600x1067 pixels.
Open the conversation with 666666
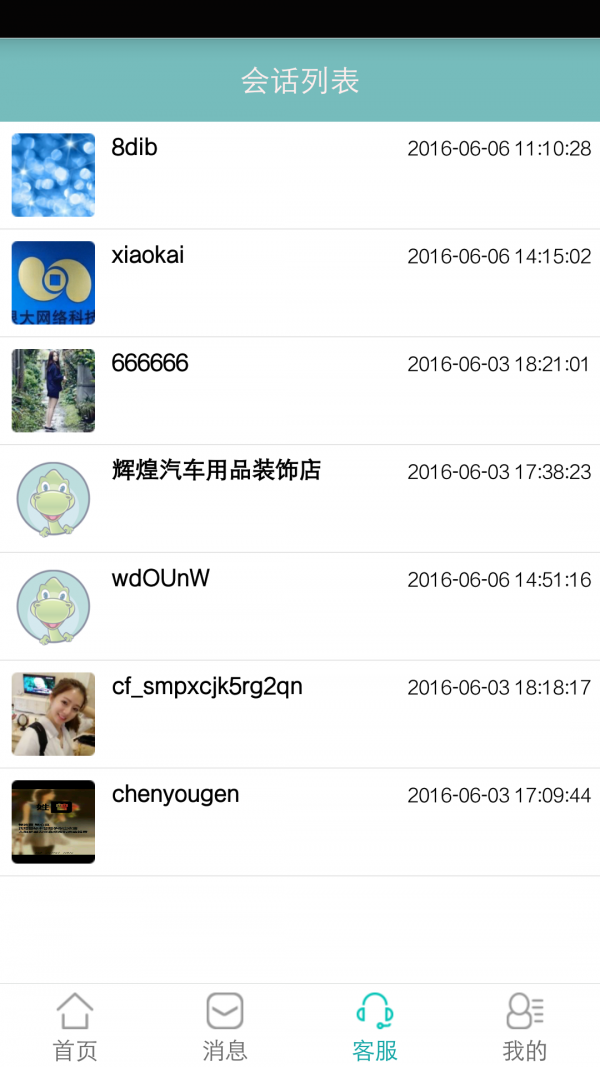(x=300, y=391)
